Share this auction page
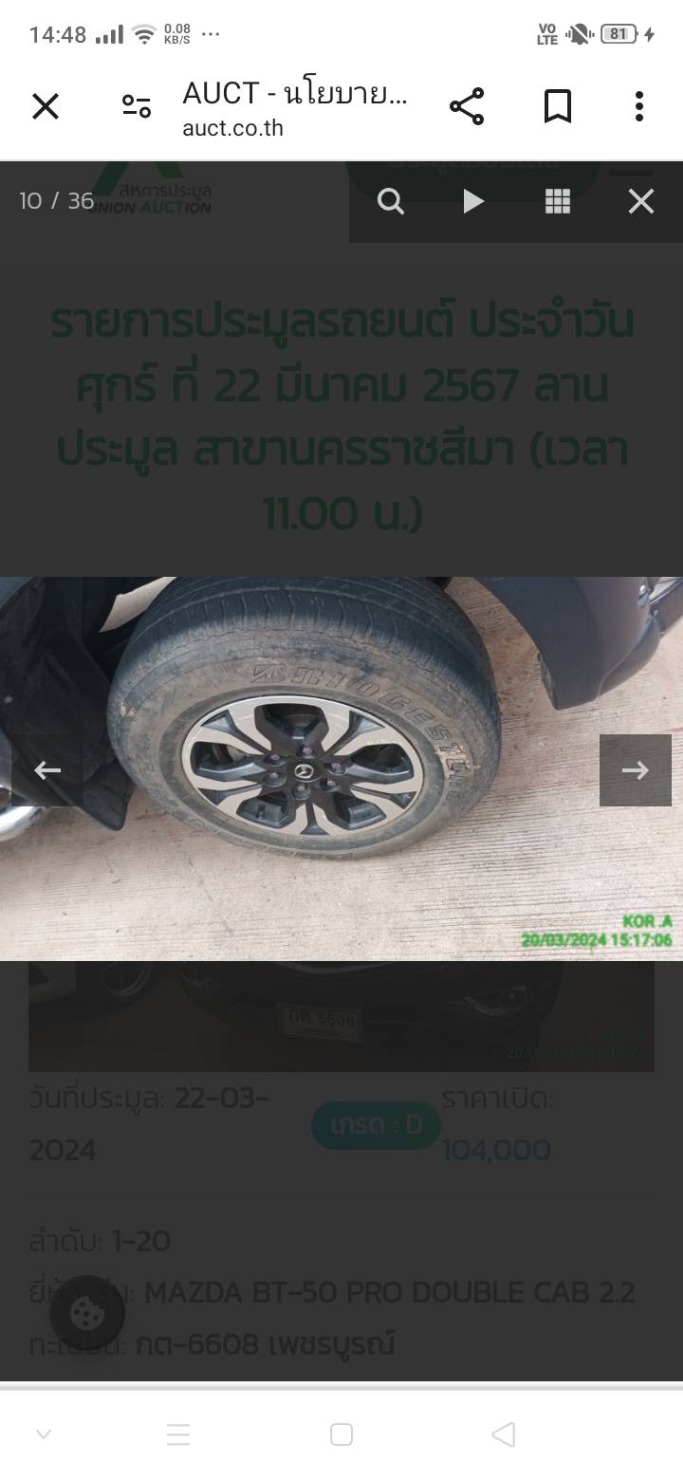This screenshot has width=683, height=1480. coord(466,107)
